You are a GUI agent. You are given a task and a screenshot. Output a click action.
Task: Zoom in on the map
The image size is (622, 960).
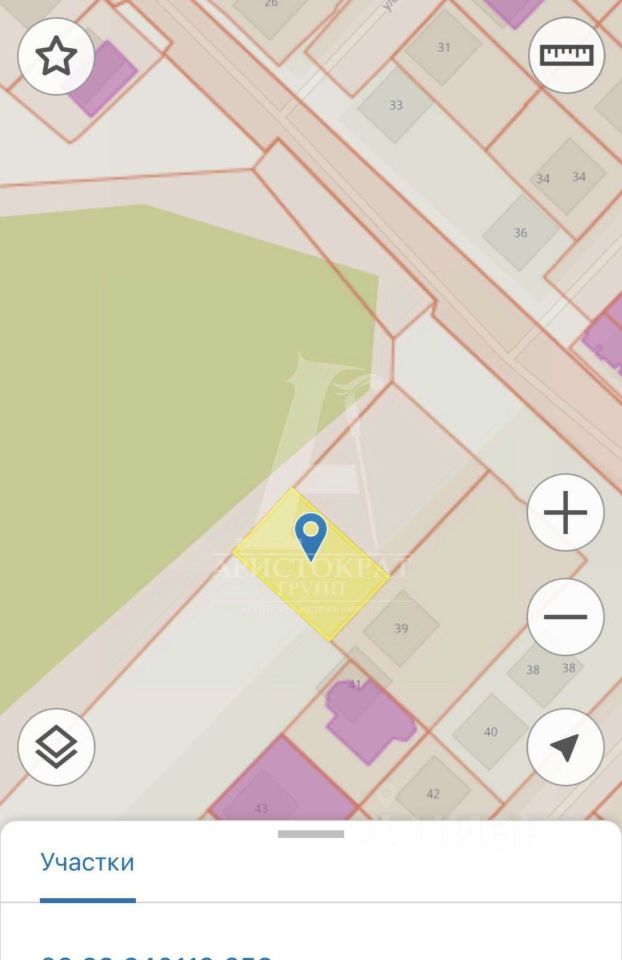[565, 512]
